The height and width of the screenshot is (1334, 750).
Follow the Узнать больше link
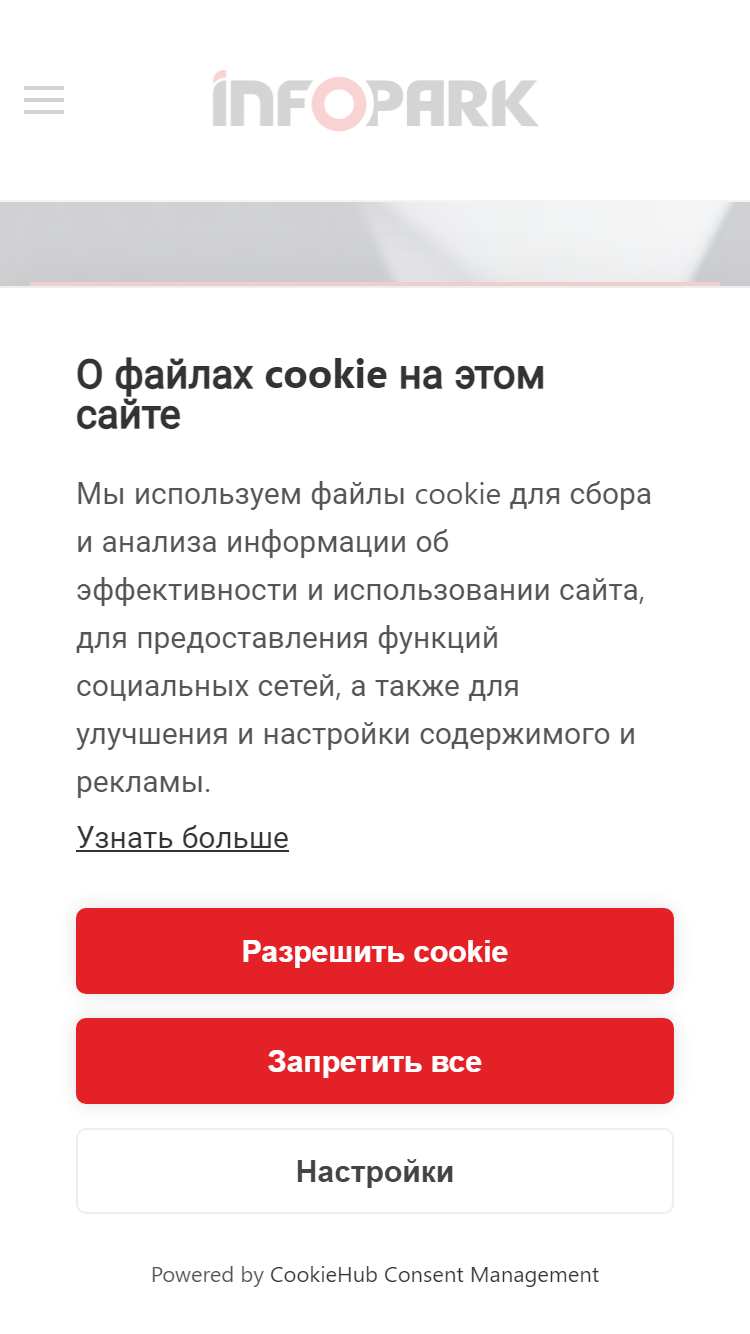(x=183, y=838)
